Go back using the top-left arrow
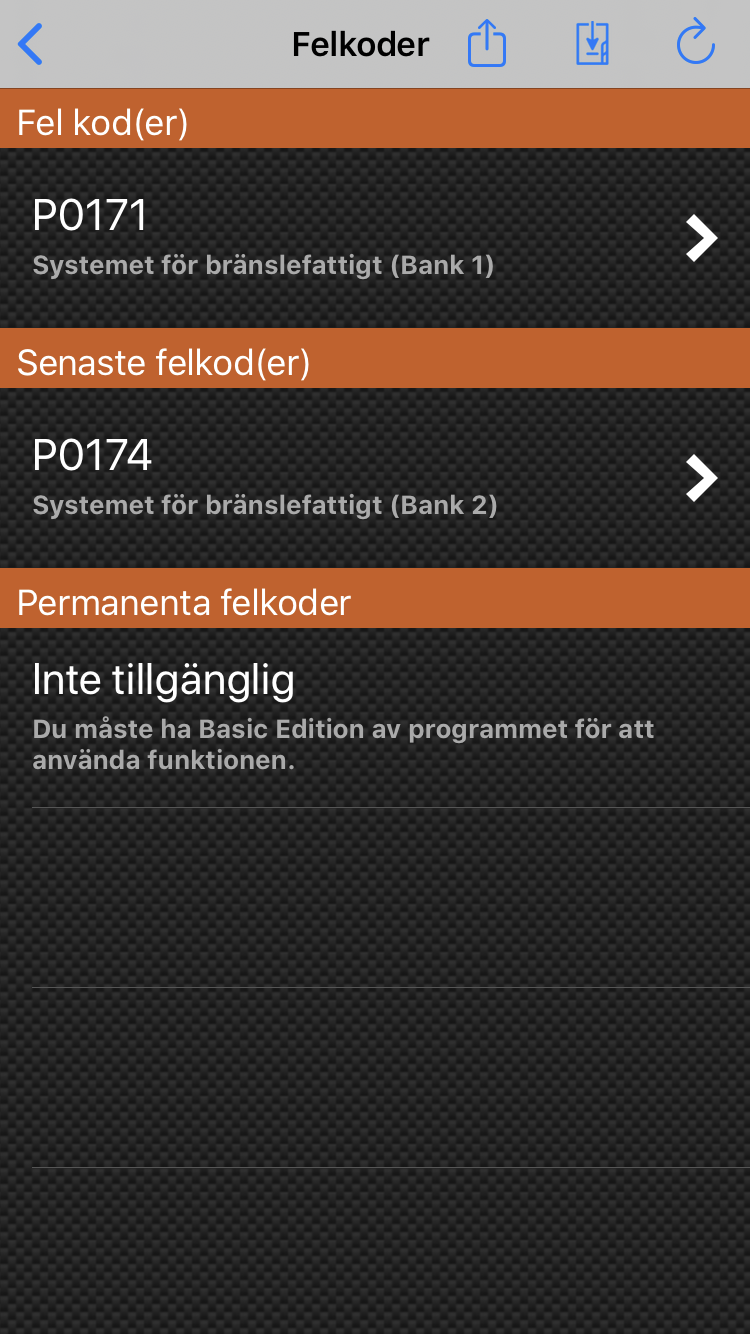This screenshot has width=750, height=1334. tap(31, 45)
